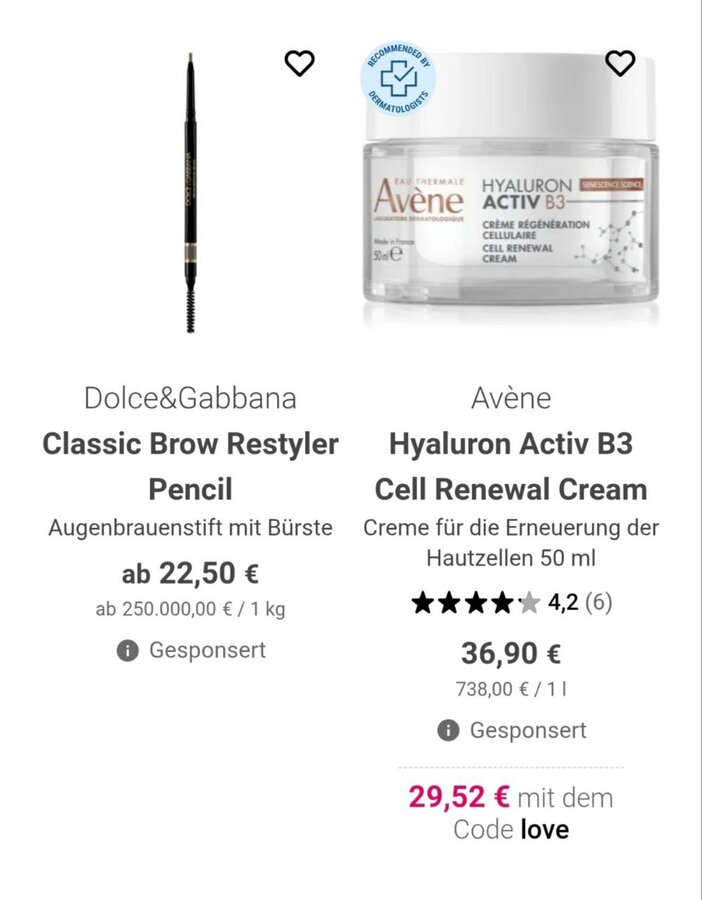The width and height of the screenshot is (702, 900).
Task: Add Avène Cell Renewal Cream to wishlist
Action: pyautogui.click(x=621, y=63)
